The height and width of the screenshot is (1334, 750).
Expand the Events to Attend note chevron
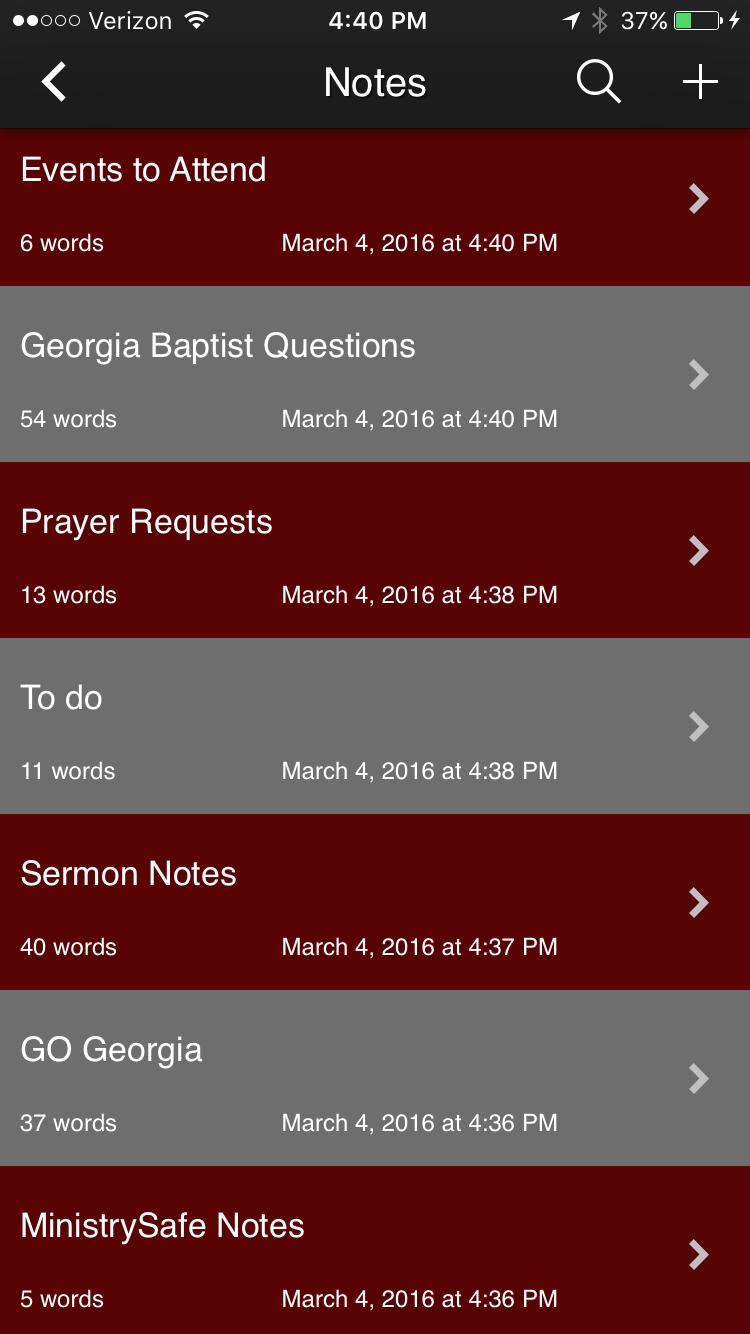coord(697,198)
